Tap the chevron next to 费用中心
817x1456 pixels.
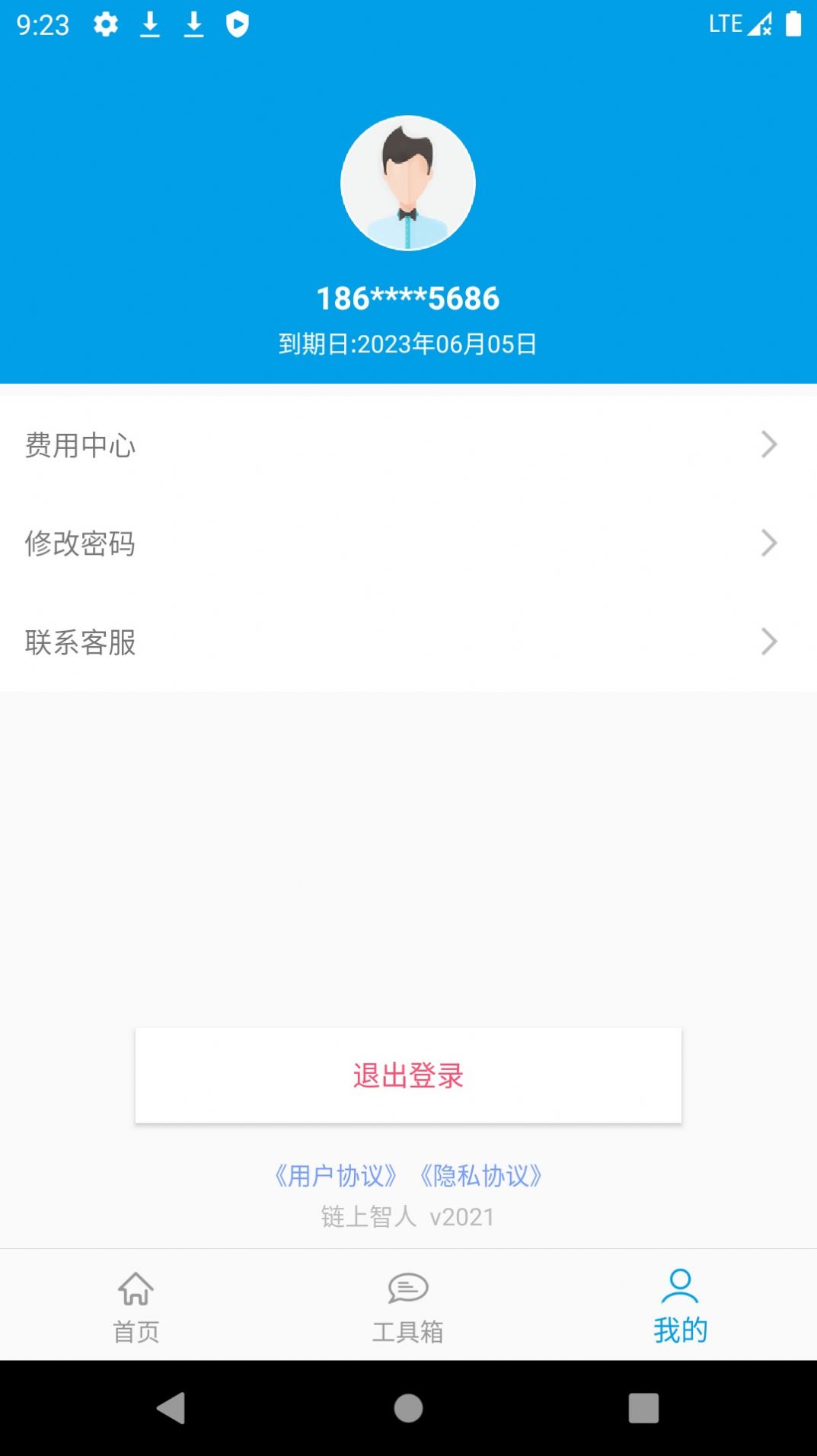(x=771, y=446)
